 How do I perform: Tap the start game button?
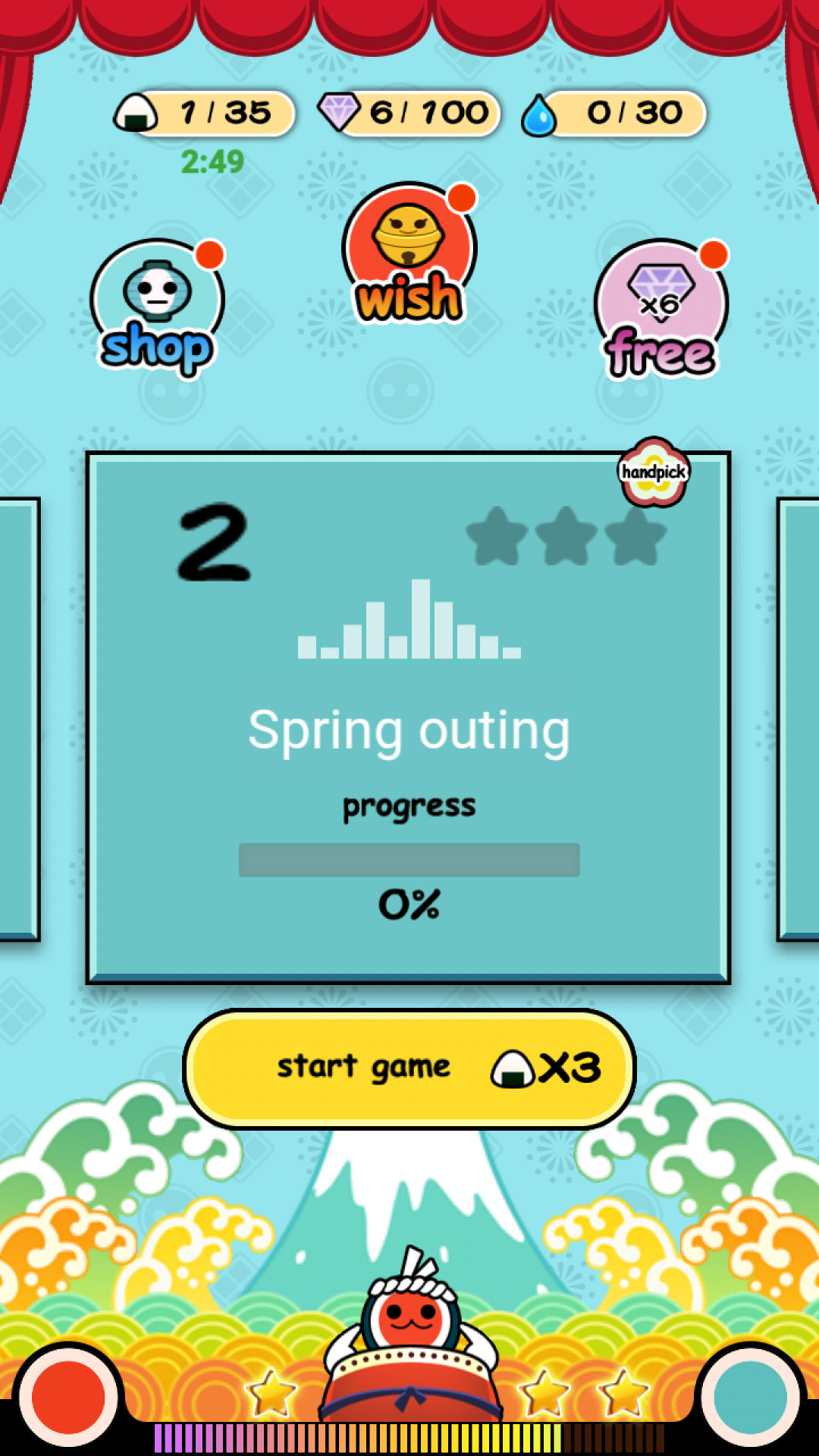(x=409, y=1068)
